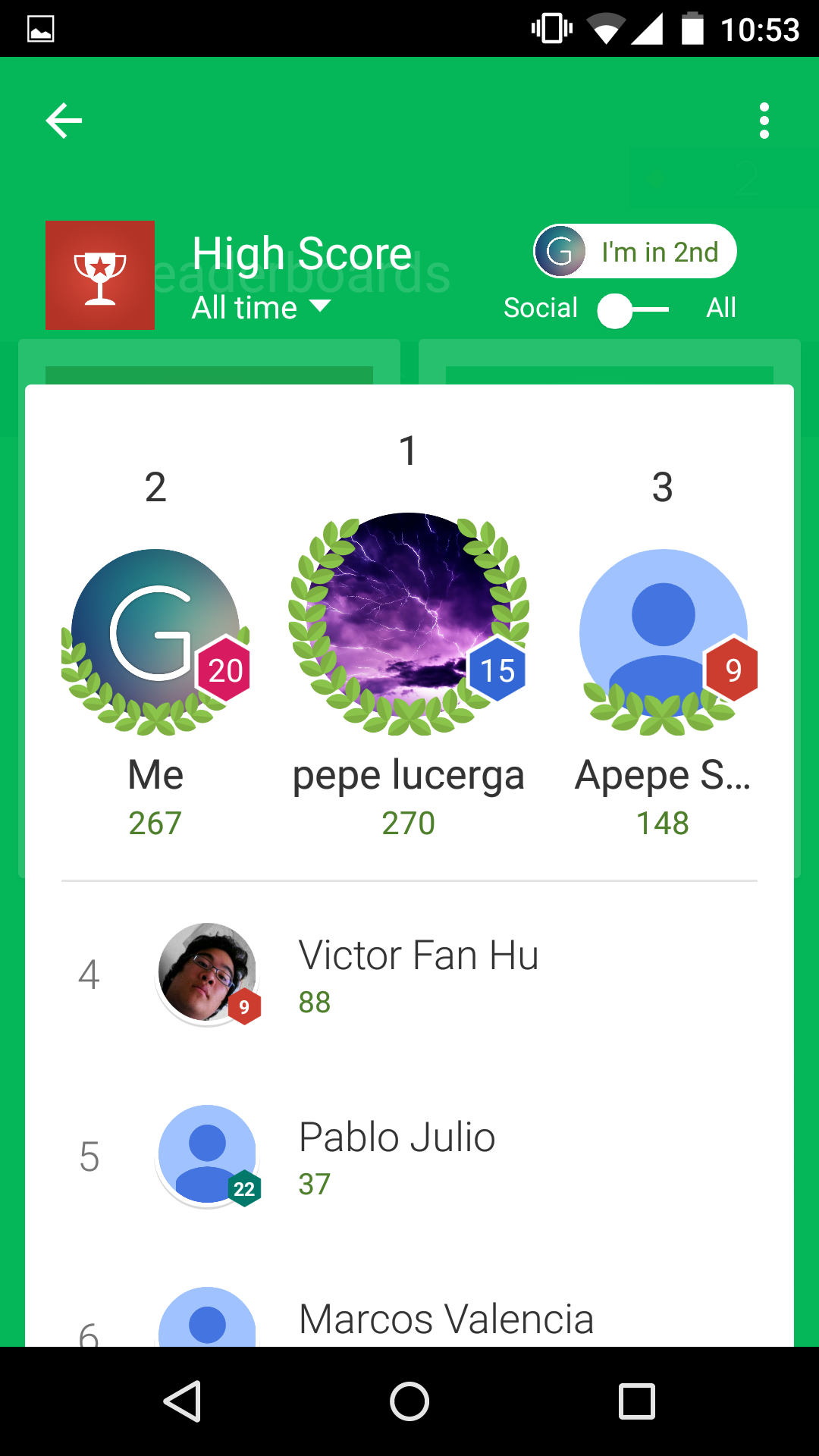The height and width of the screenshot is (1456, 819).
Task: Tap Marcos Valencia's row
Action: [x=409, y=1319]
